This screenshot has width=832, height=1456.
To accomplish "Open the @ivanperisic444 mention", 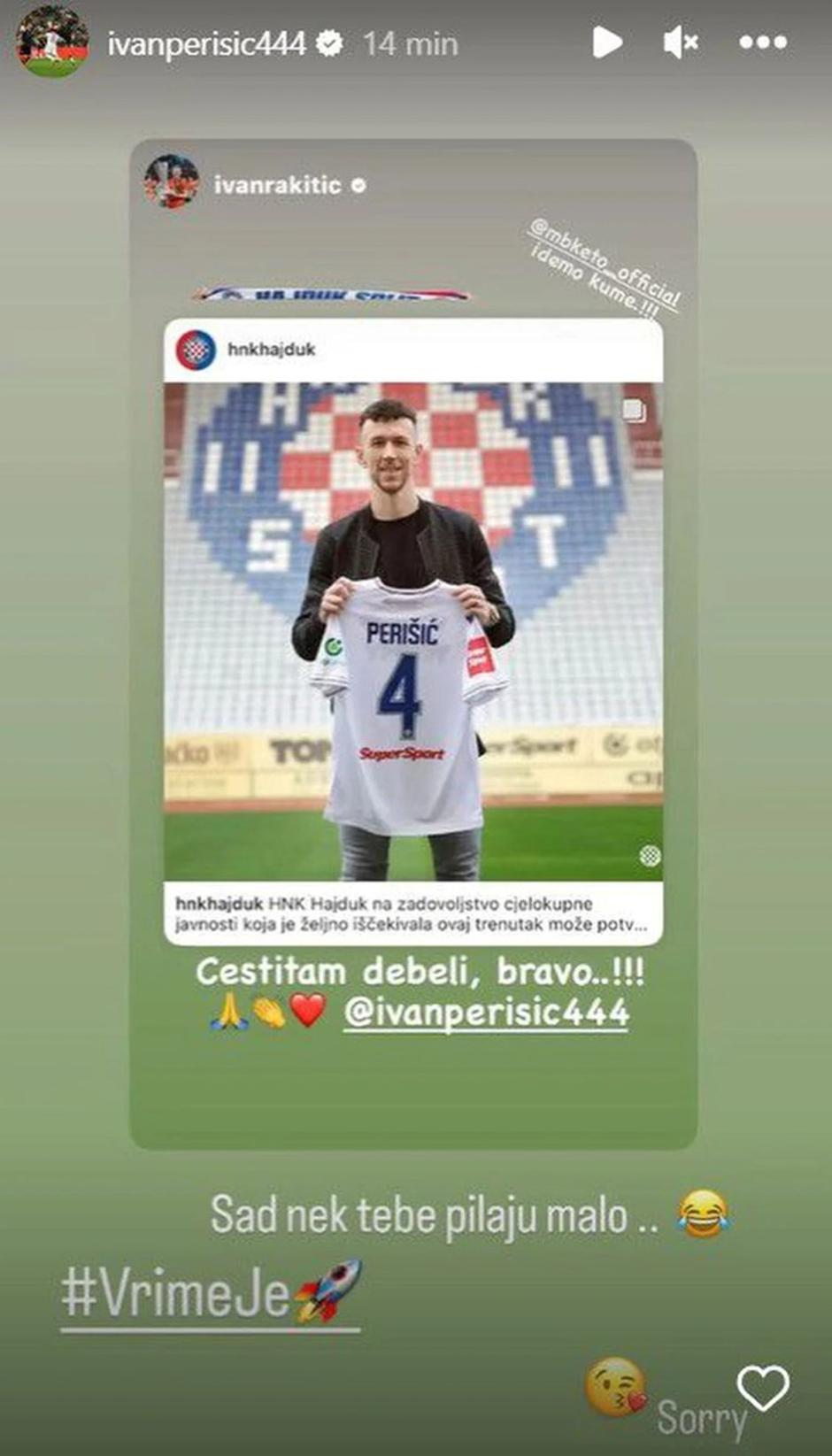I will click(x=486, y=1013).
